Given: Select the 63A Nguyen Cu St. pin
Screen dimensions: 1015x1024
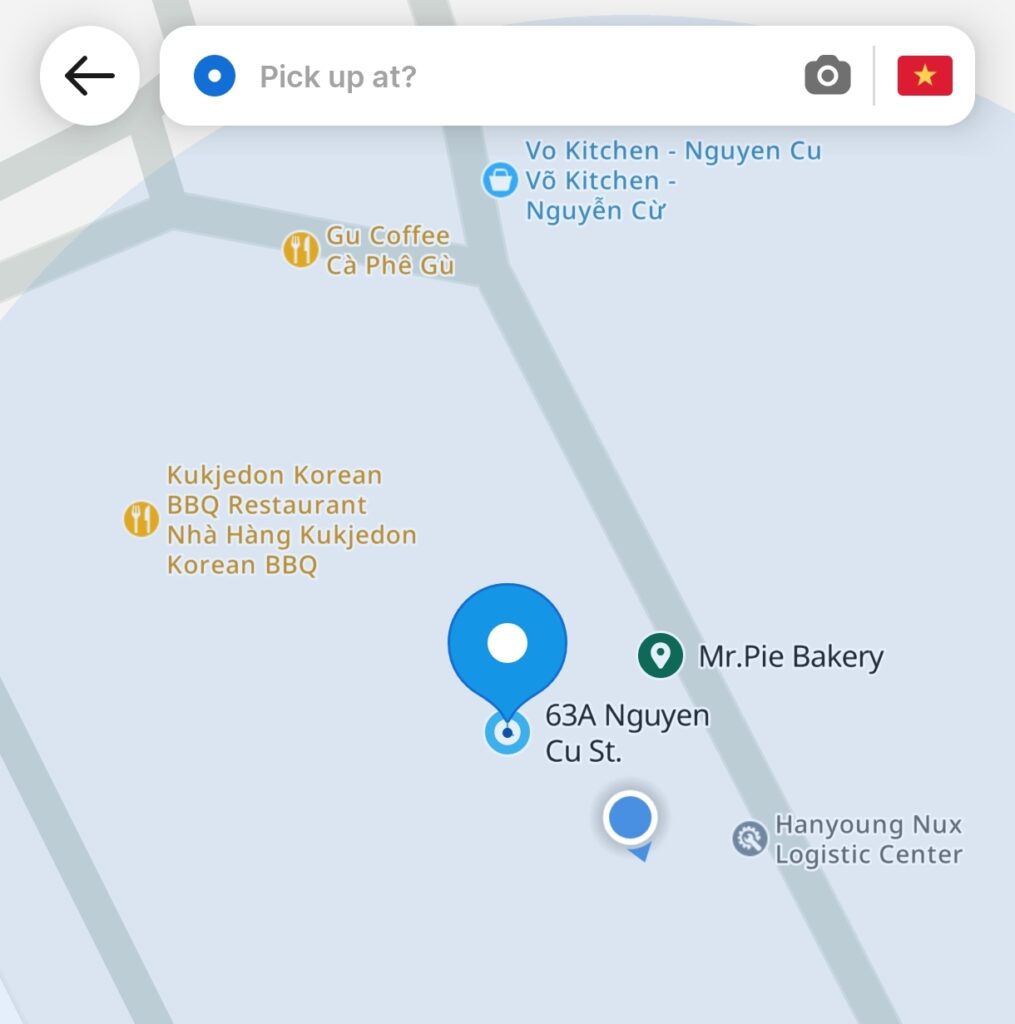Looking at the screenshot, I should point(508,731).
